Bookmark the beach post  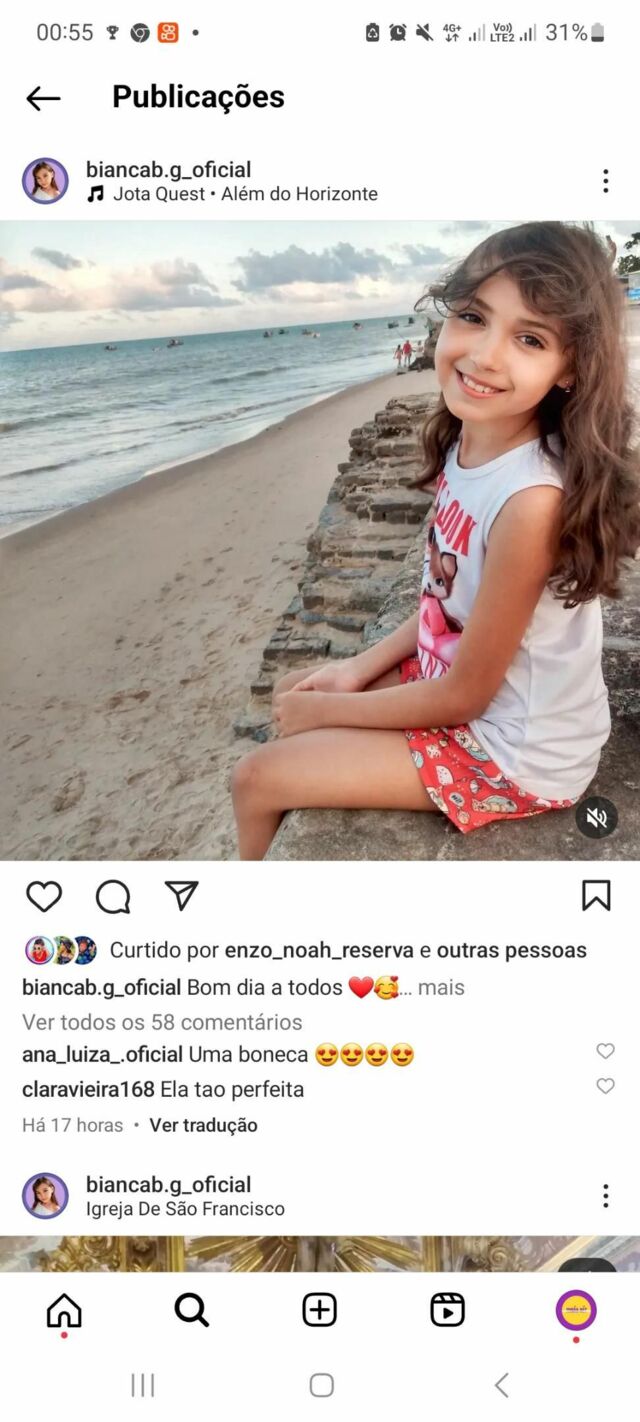tap(596, 895)
